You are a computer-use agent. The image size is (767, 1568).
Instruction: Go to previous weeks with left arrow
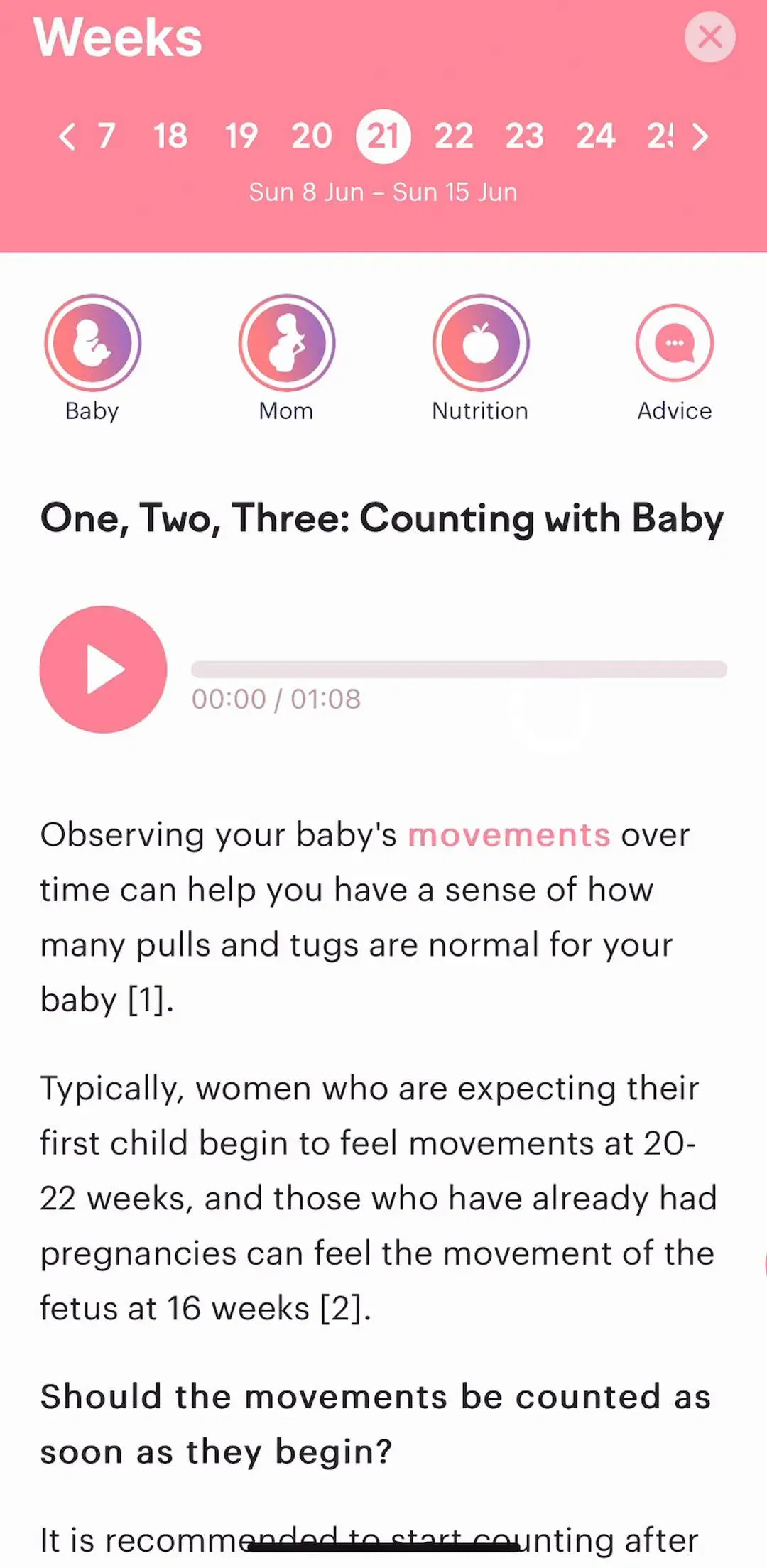tap(67, 136)
